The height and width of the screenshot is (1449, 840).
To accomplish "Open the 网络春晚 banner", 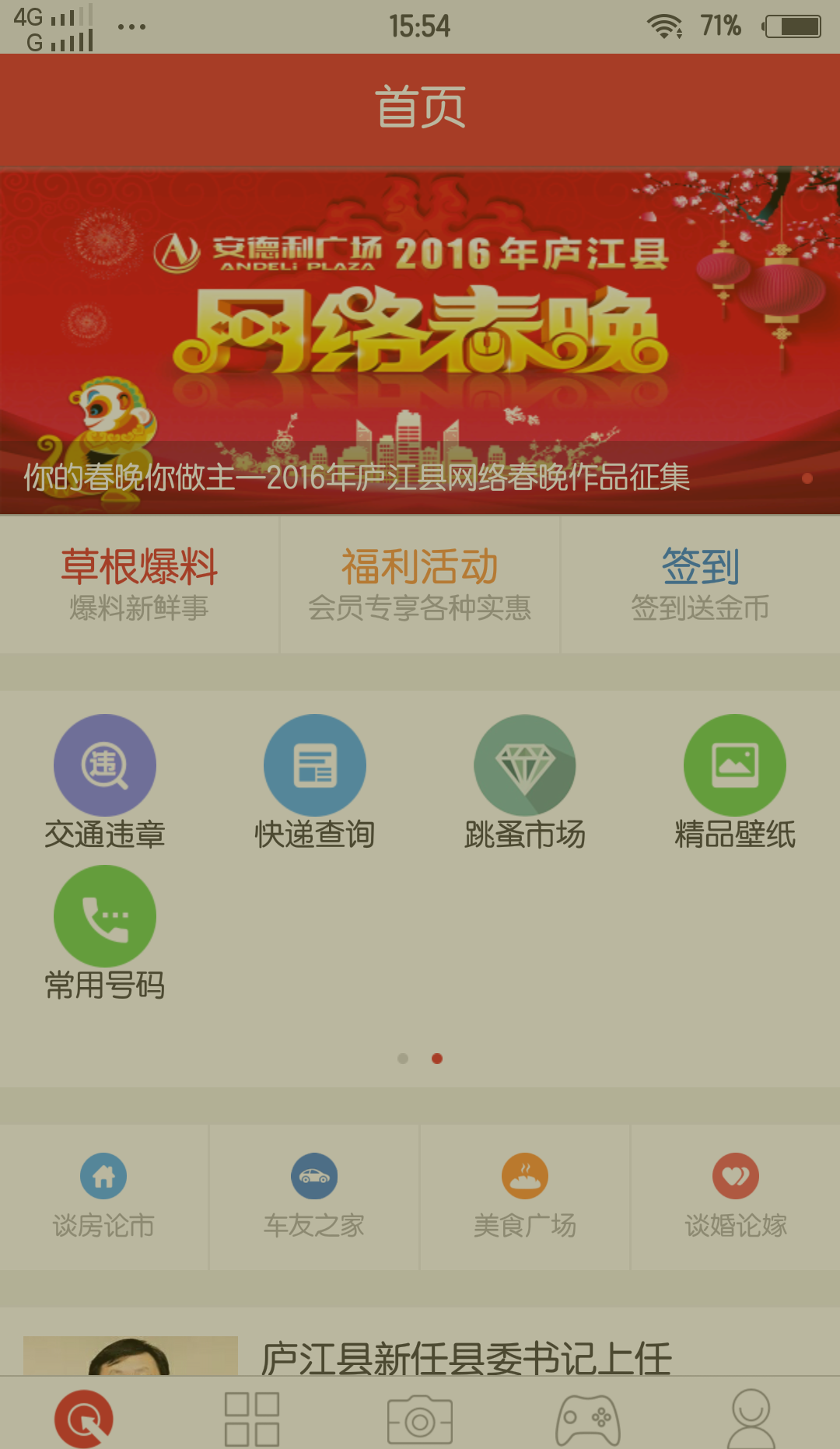I will point(420,342).
